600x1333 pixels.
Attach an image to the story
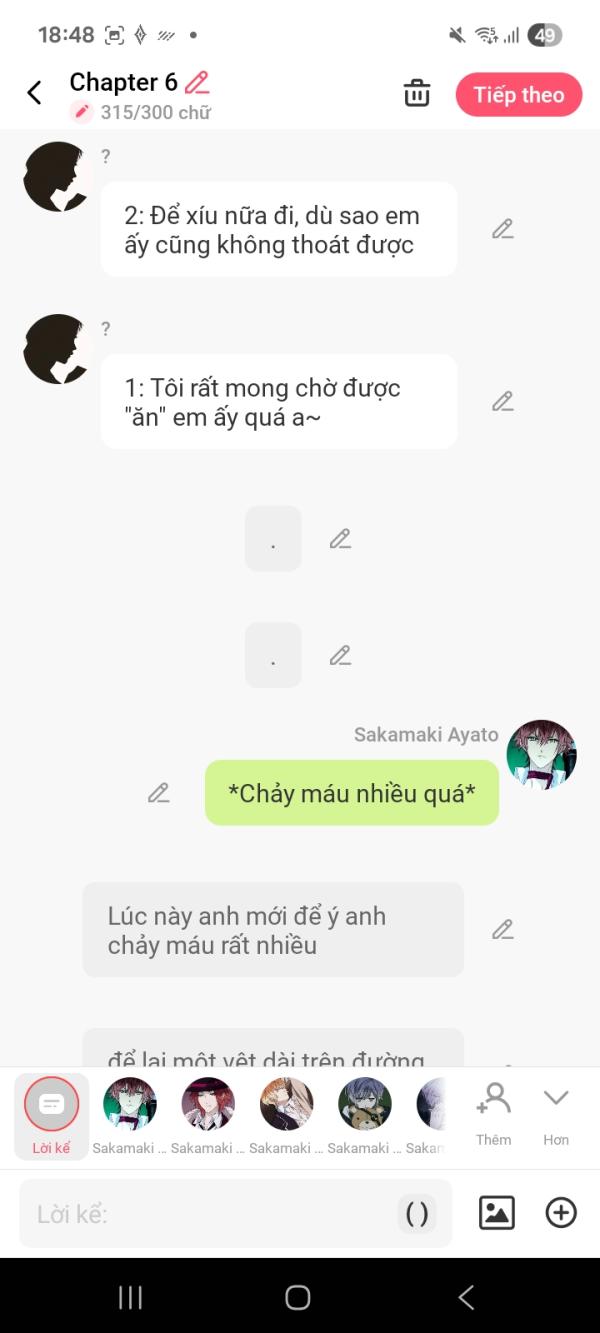(x=497, y=1213)
